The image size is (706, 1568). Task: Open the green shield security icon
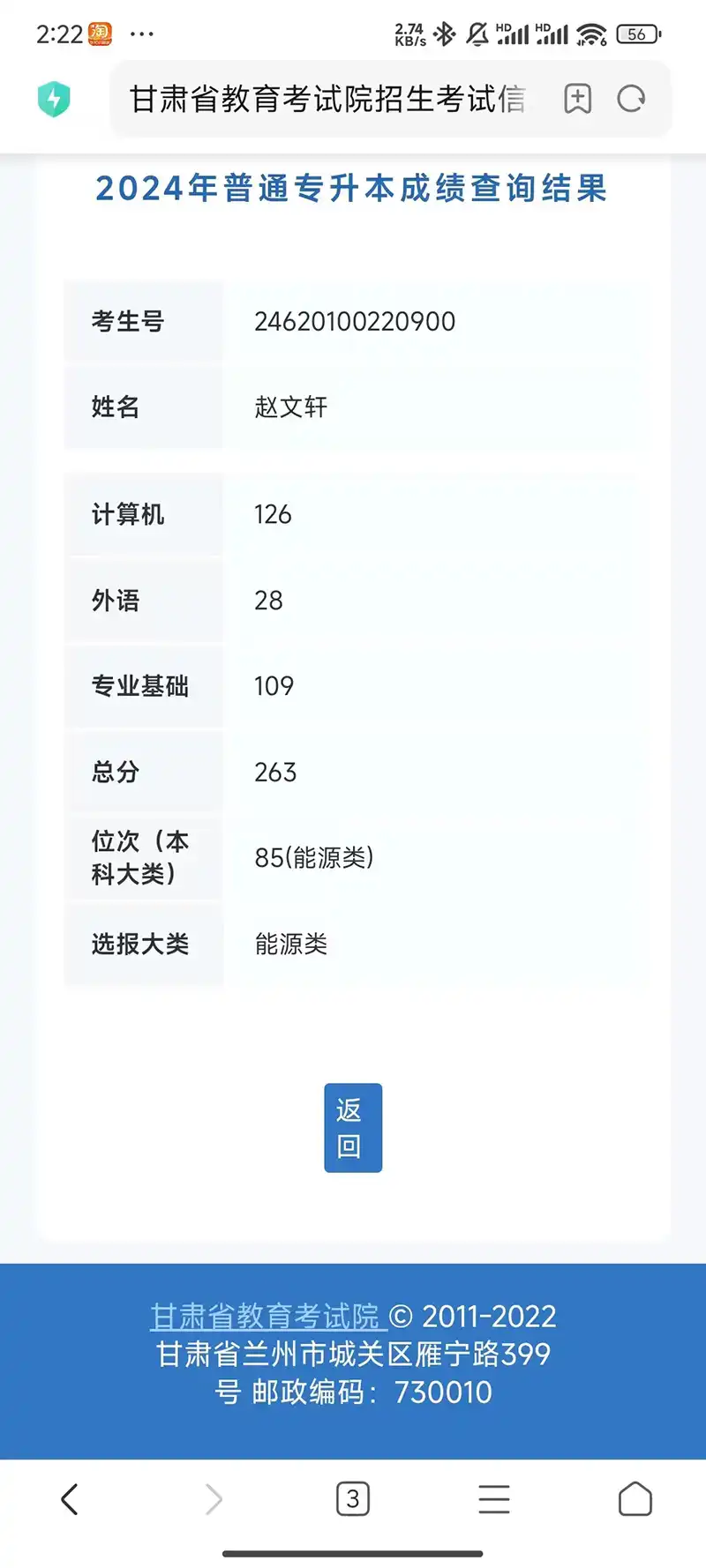(x=54, y=99)
